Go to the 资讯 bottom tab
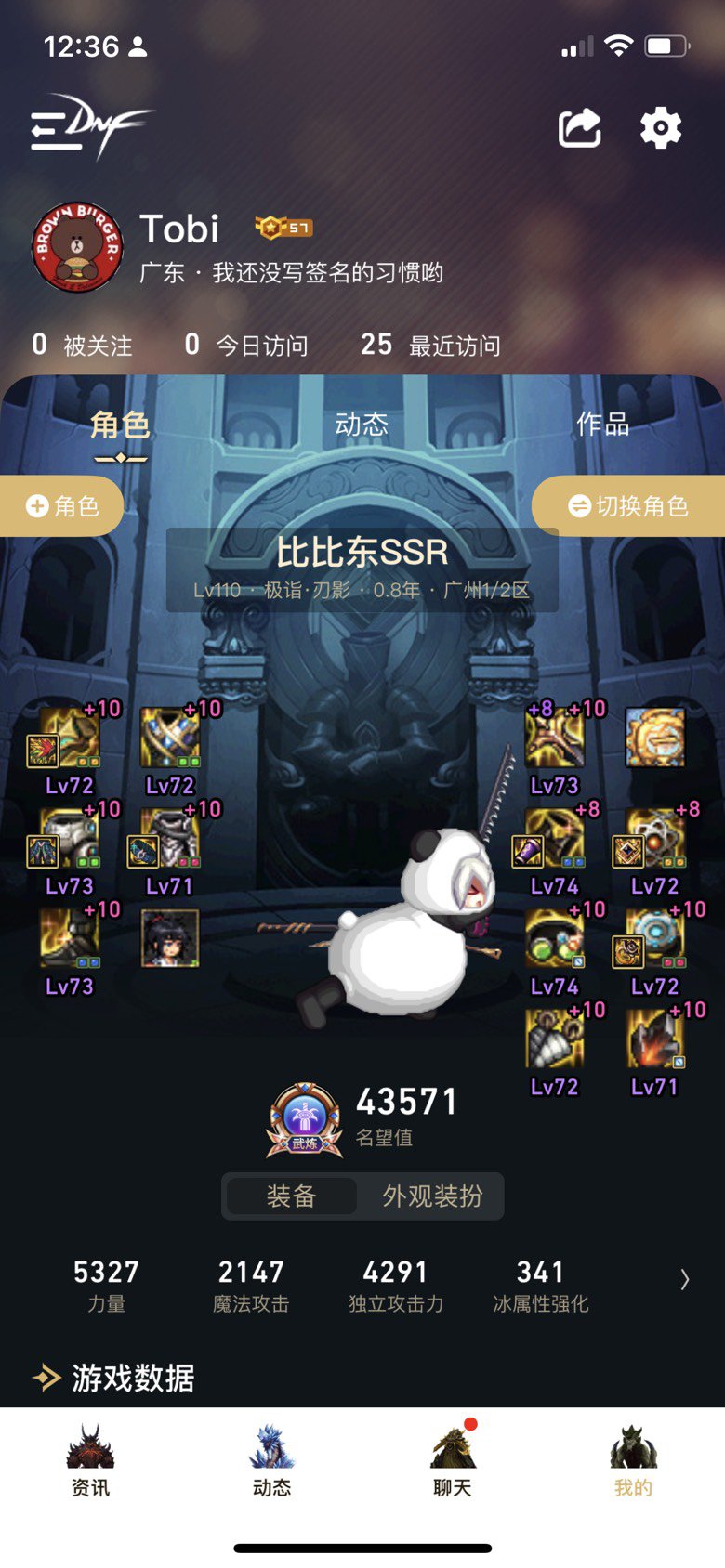Screen dimensions: 725x1568 click(x=90, y=1462)
